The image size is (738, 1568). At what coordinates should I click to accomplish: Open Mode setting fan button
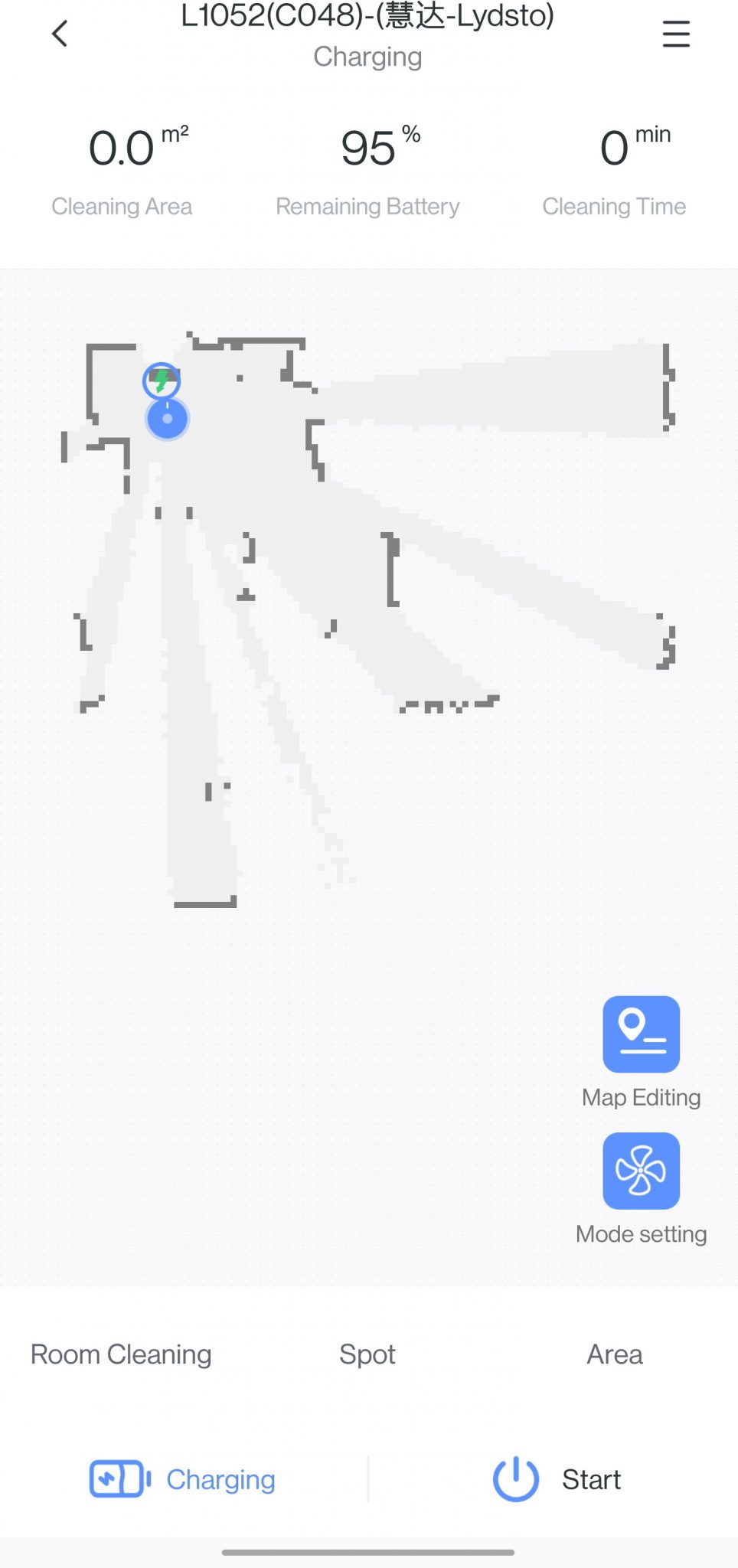click(x=641, y=1171)
